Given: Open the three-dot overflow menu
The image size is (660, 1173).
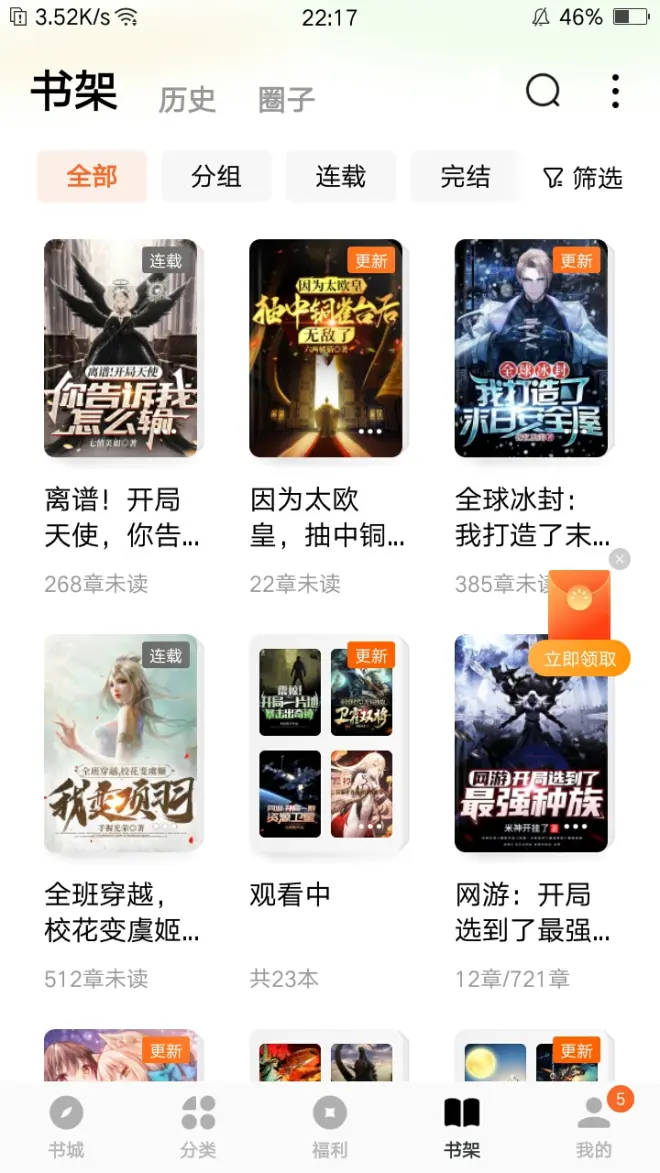Looking at the screenshot, I should pos(615,92).
